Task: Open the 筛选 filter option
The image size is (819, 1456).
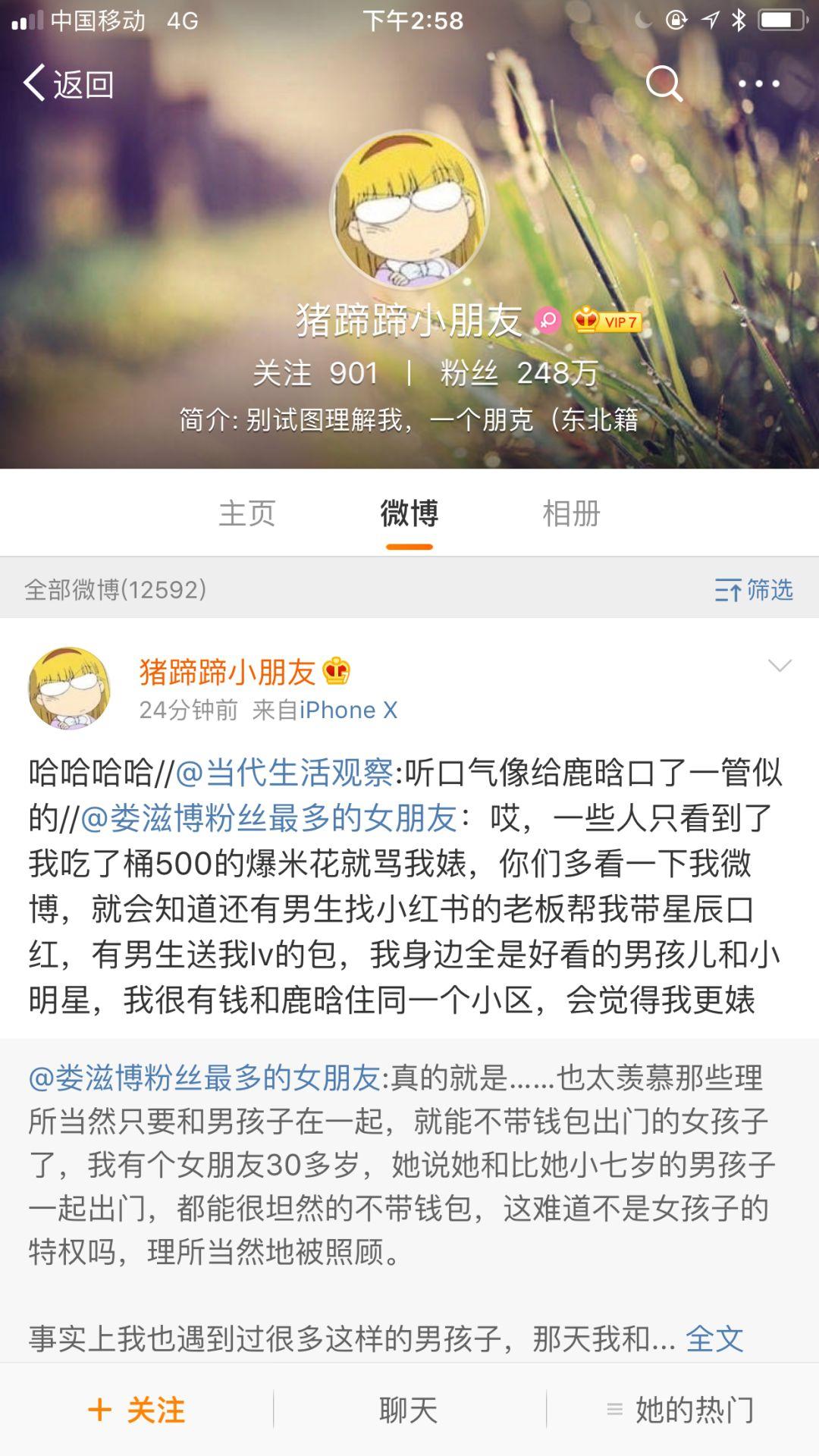Action: pyautogui.click(x=754, y=589)
